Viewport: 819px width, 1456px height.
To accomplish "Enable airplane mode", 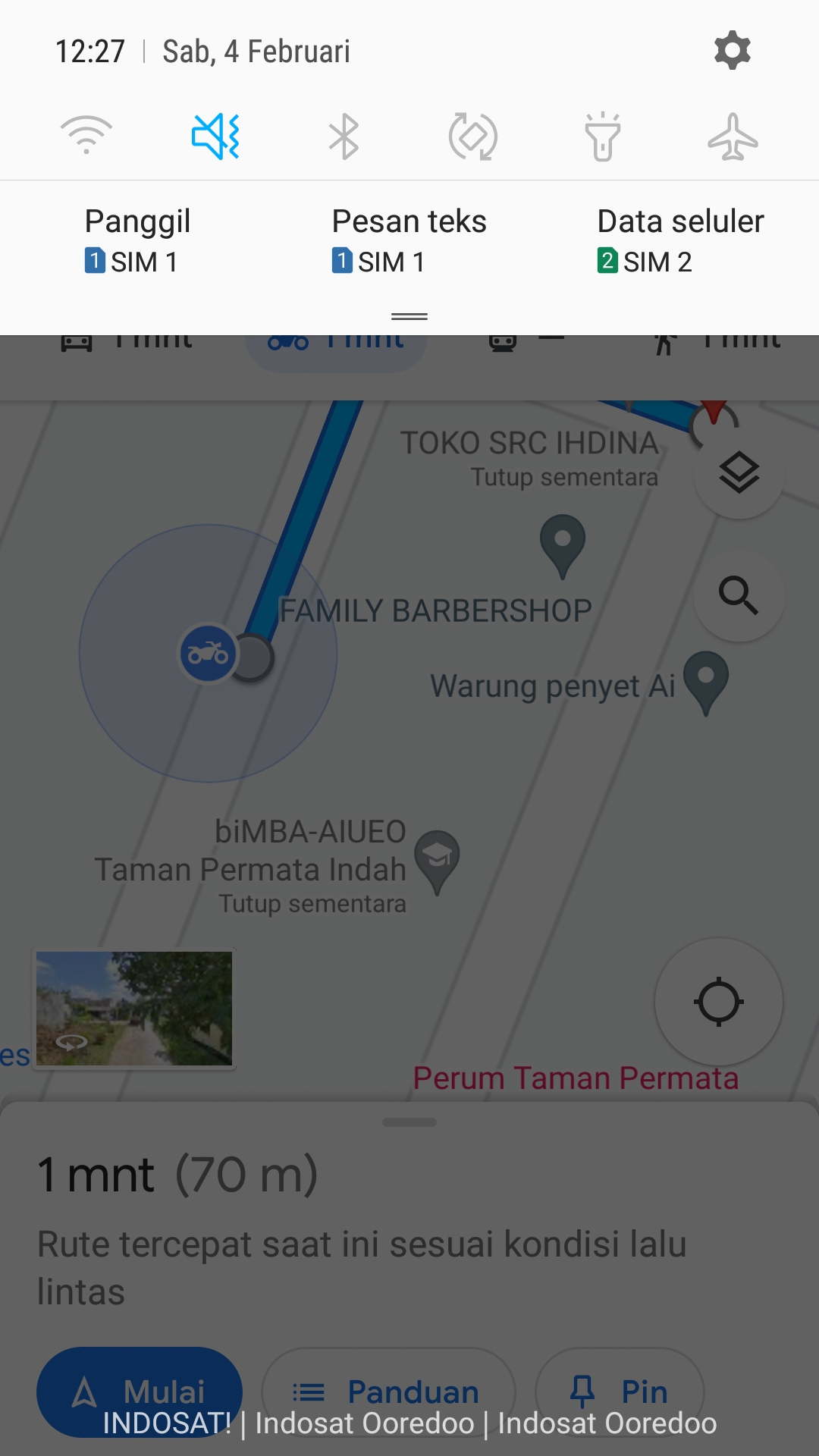I will click(x=733, y=136).
